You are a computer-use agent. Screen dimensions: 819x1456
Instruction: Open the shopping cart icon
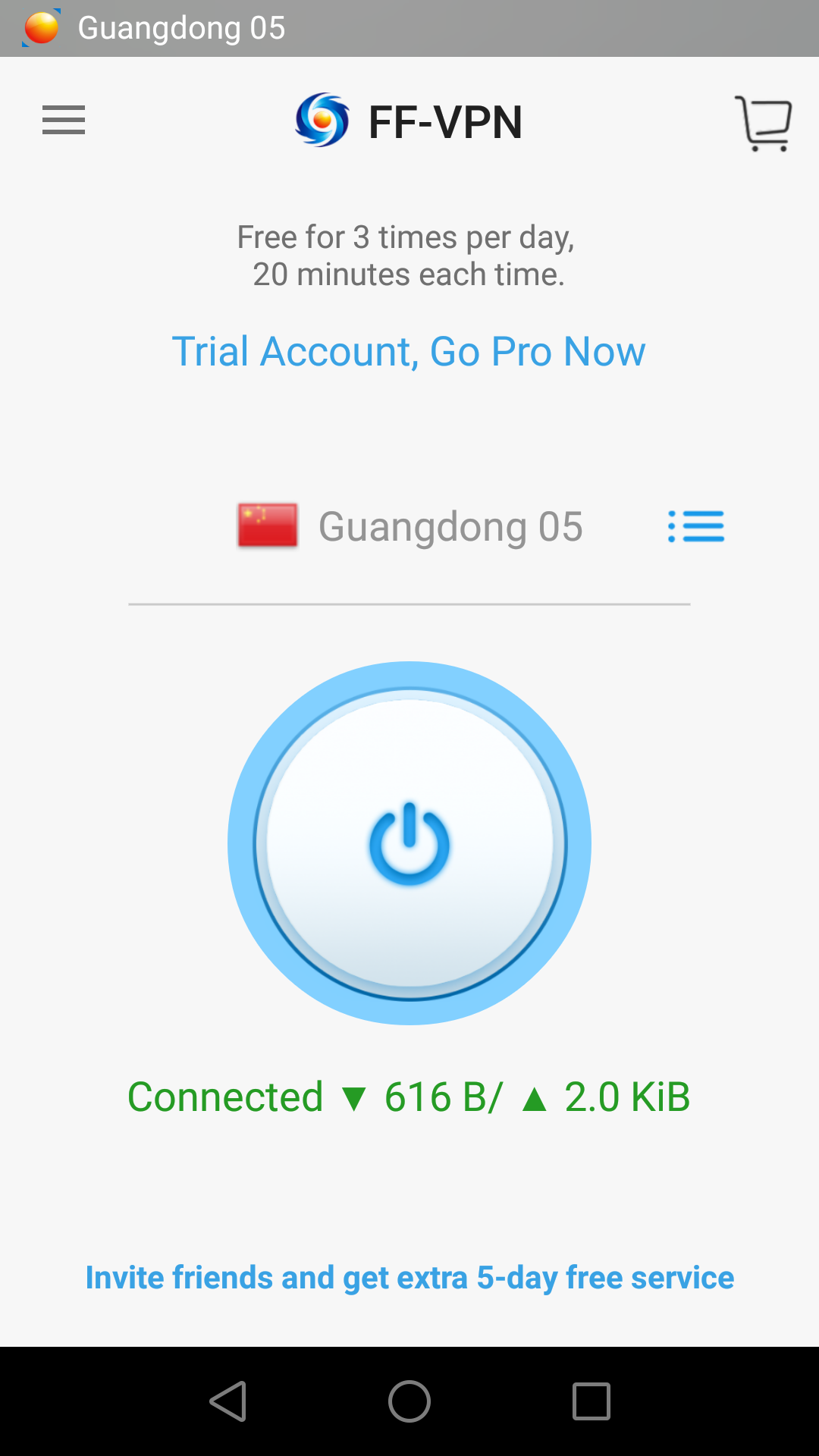coord(763,123)
